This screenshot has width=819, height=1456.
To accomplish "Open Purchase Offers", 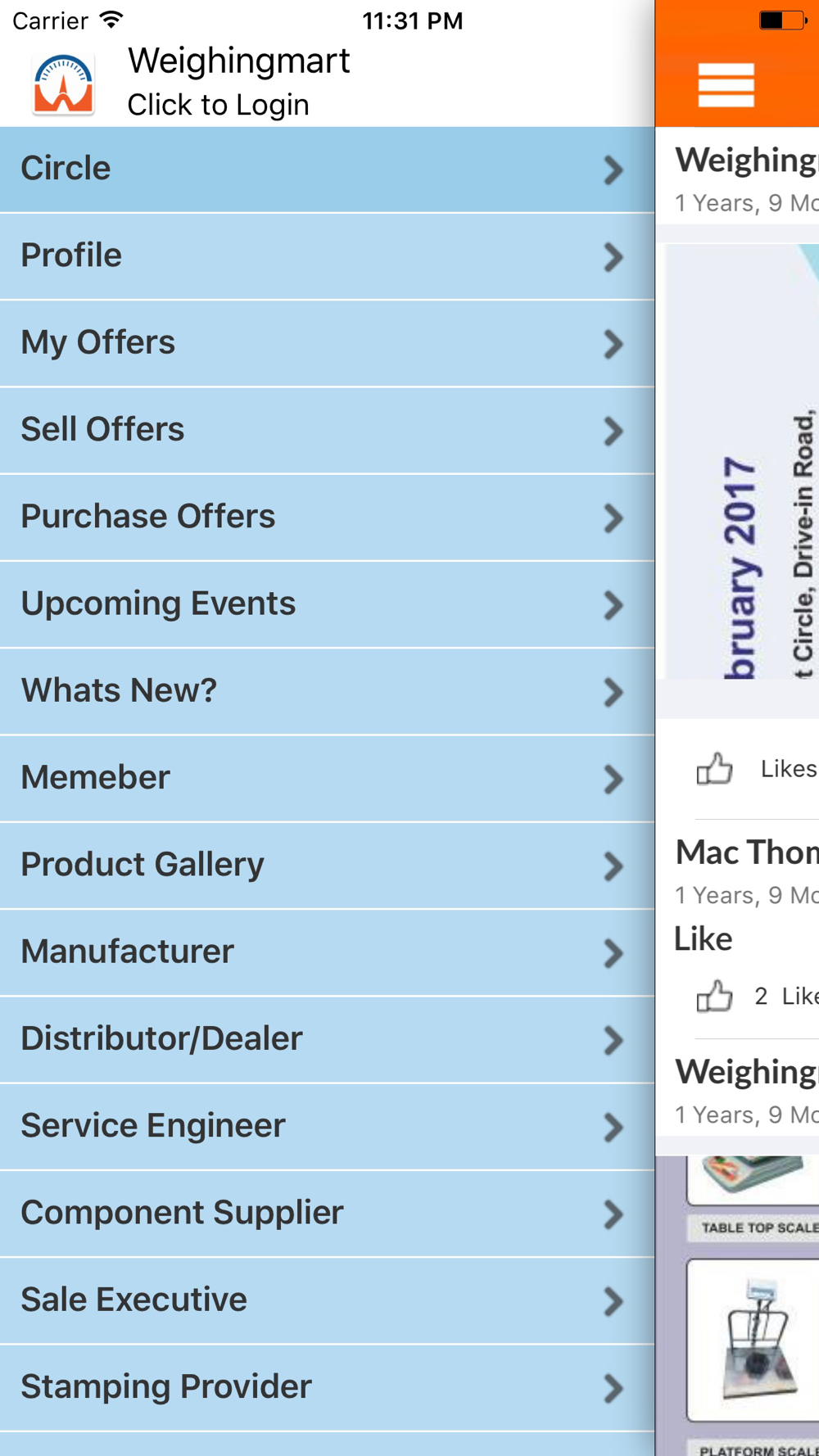I will point(326,517).
